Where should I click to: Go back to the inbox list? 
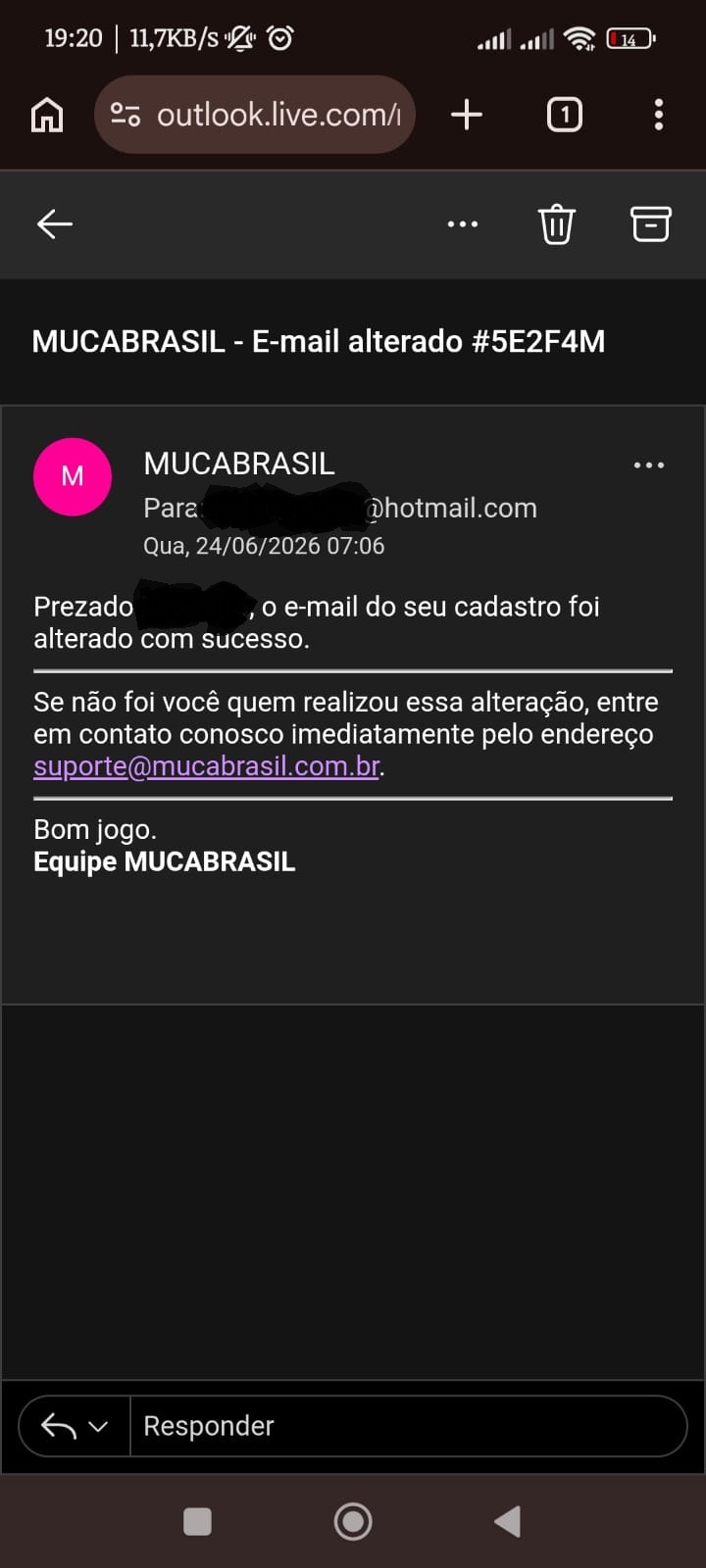[x=55, y=224]
